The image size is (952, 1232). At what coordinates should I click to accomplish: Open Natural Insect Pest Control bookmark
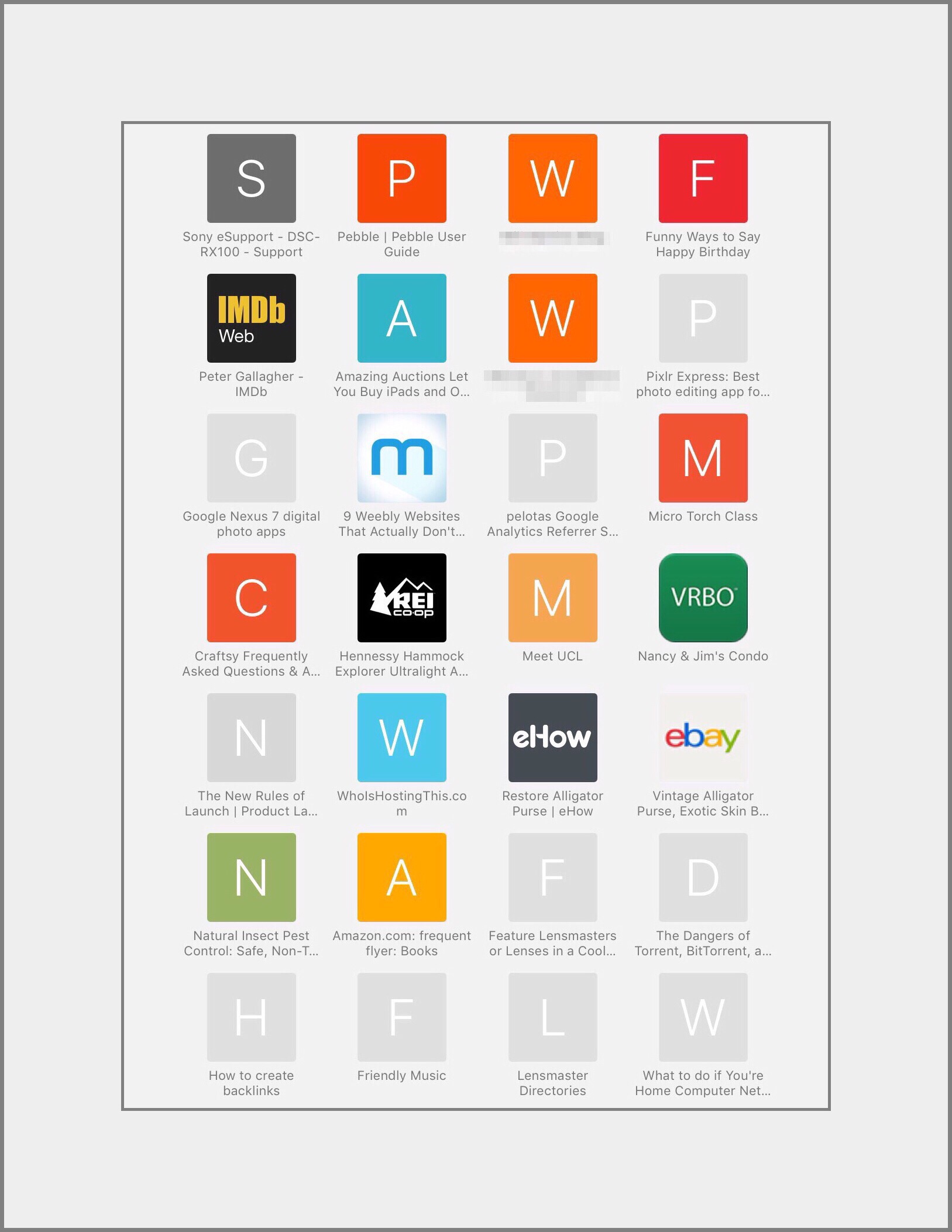coord(251,877)
